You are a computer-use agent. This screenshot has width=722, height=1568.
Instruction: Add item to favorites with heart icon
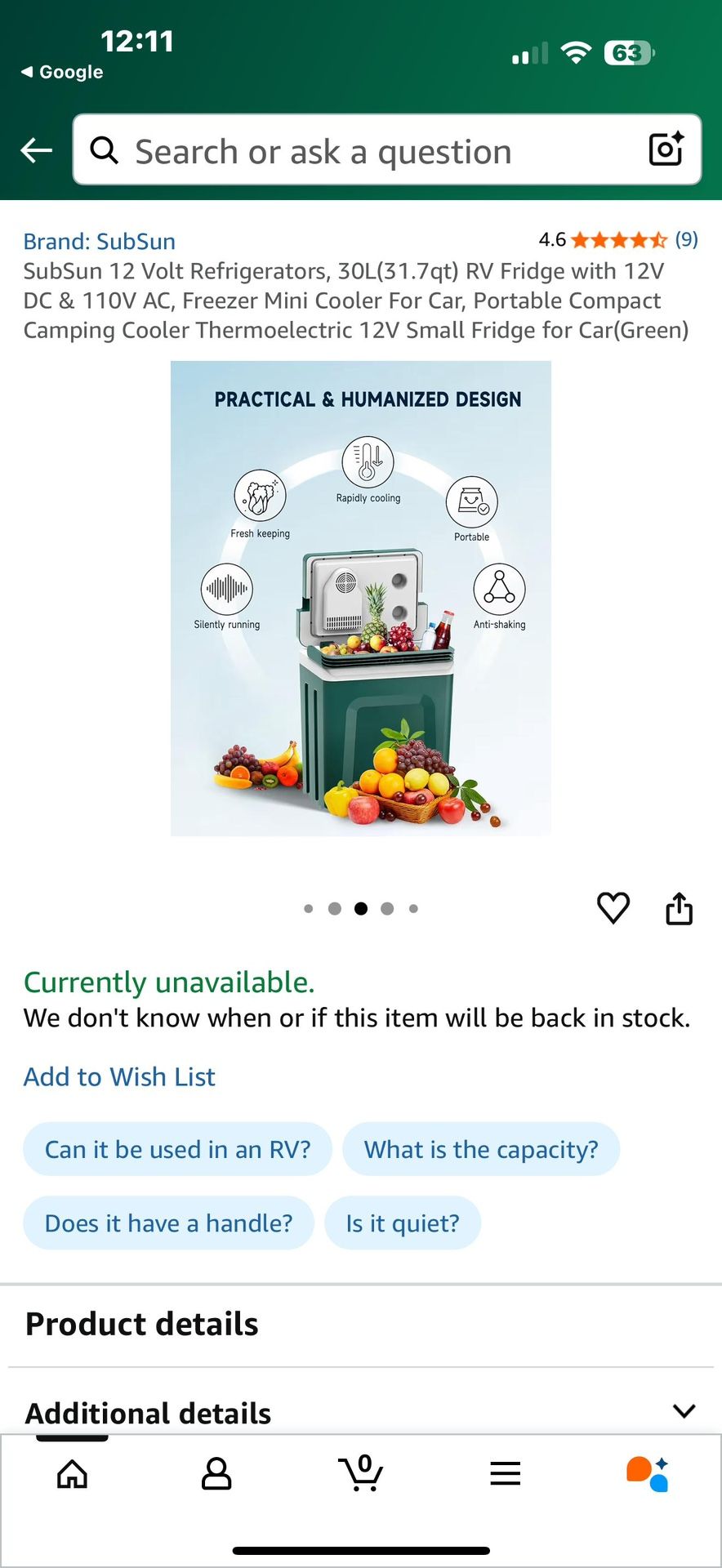[613, 908]
